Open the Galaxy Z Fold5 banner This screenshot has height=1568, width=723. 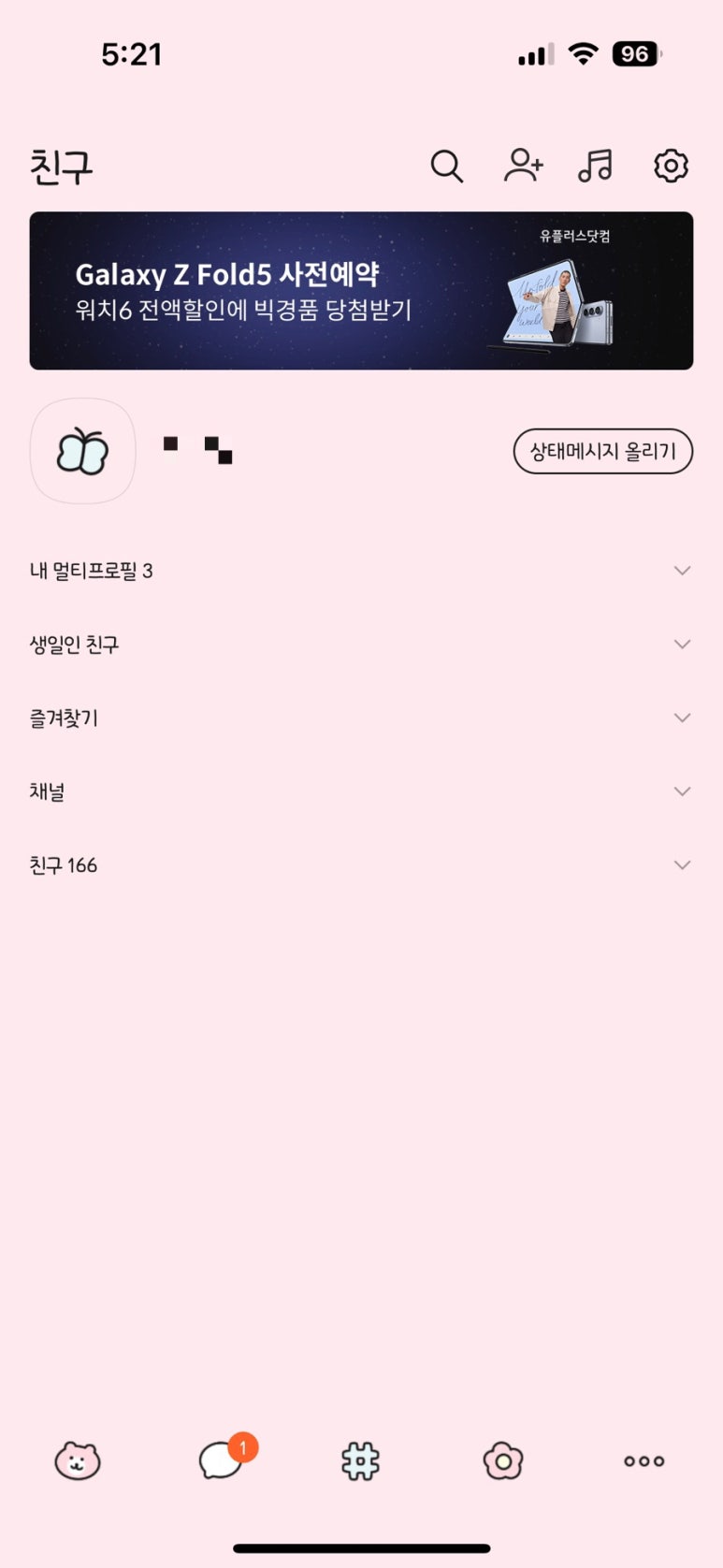(361, 291)
